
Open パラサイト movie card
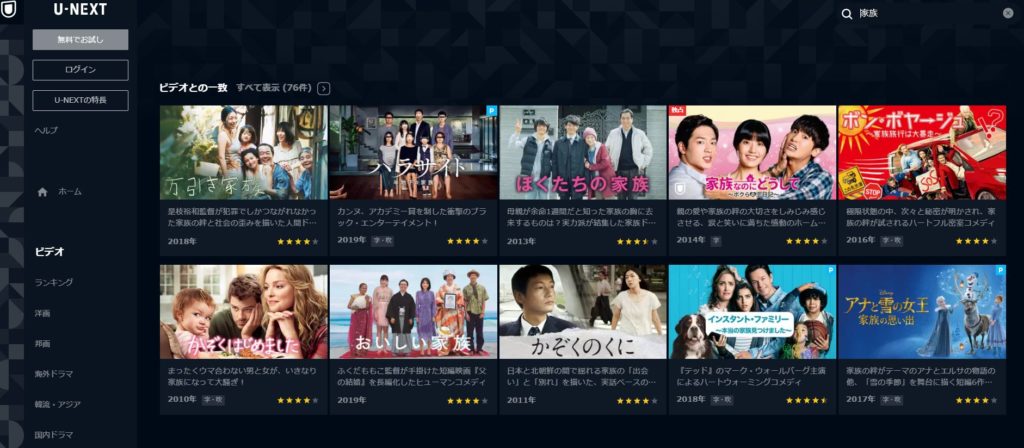tap(413, 153)
